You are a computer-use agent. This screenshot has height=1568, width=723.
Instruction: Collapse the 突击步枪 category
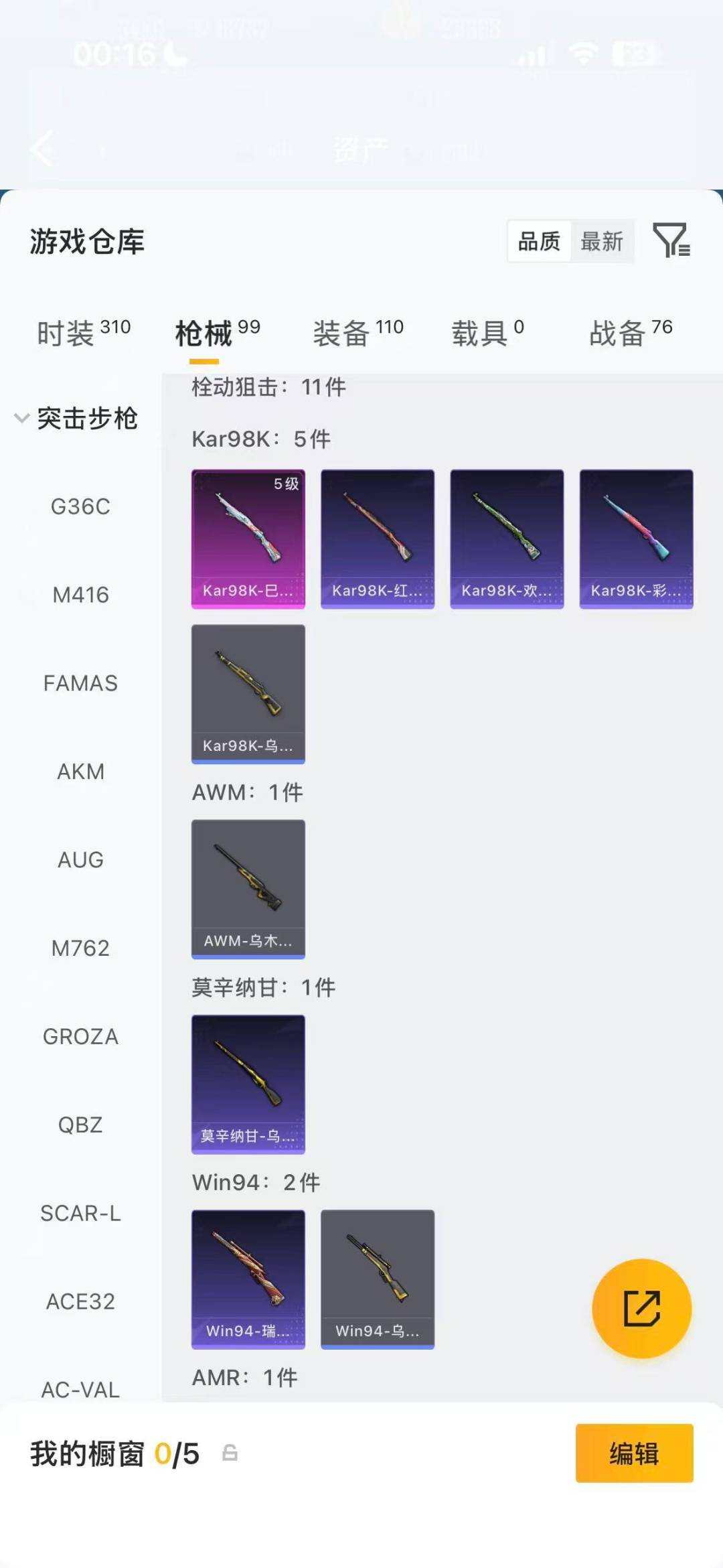click(21, 419)
